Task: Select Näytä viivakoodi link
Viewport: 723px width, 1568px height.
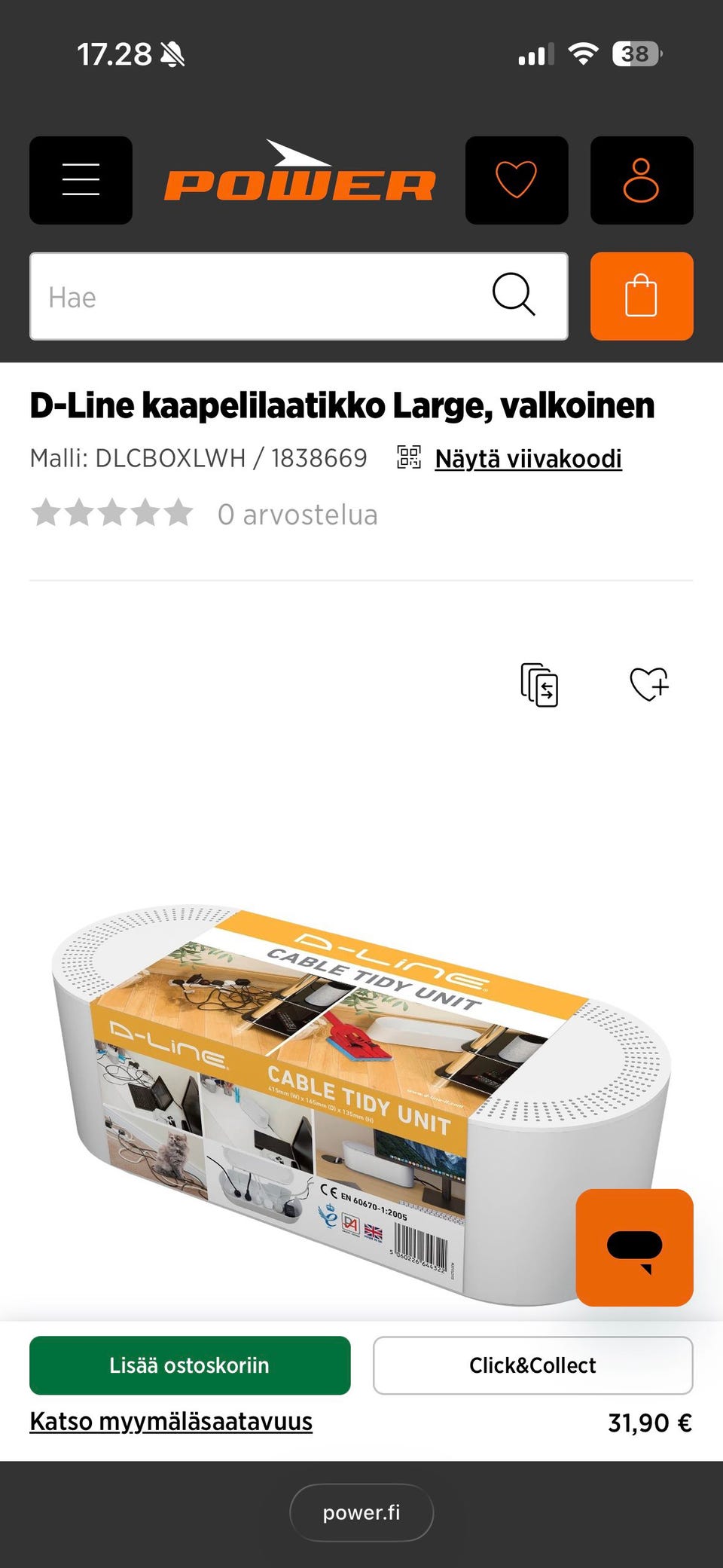Action: [527, 457]
